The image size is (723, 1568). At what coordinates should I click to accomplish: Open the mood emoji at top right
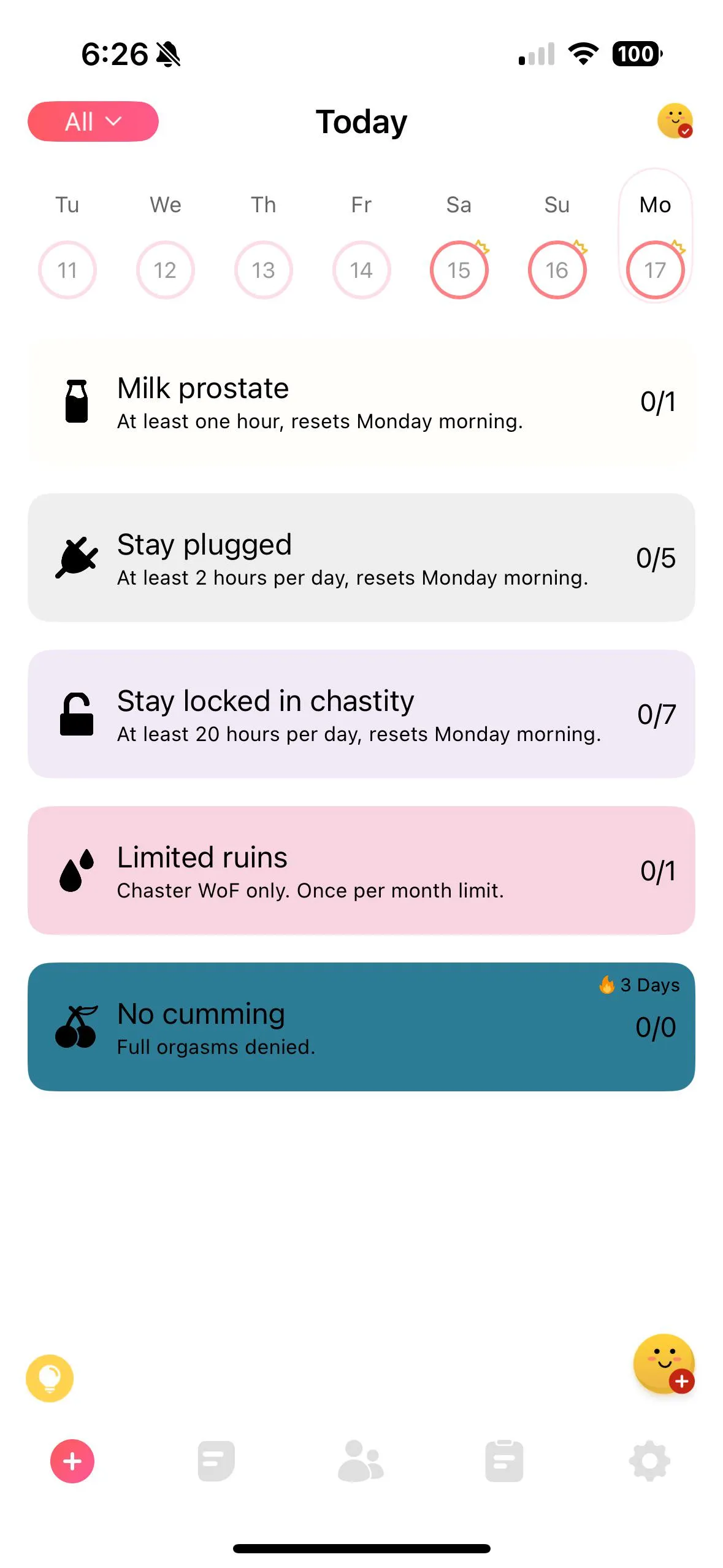(675, 121)
